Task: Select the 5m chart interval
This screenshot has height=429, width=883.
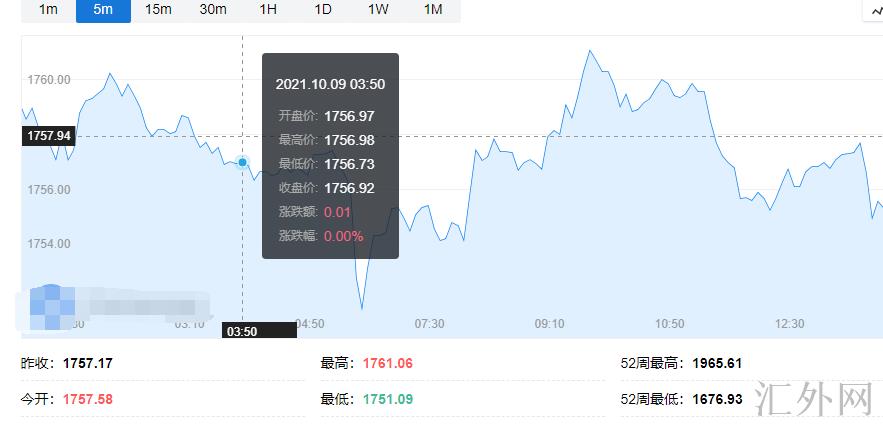Action: [103, 9]
